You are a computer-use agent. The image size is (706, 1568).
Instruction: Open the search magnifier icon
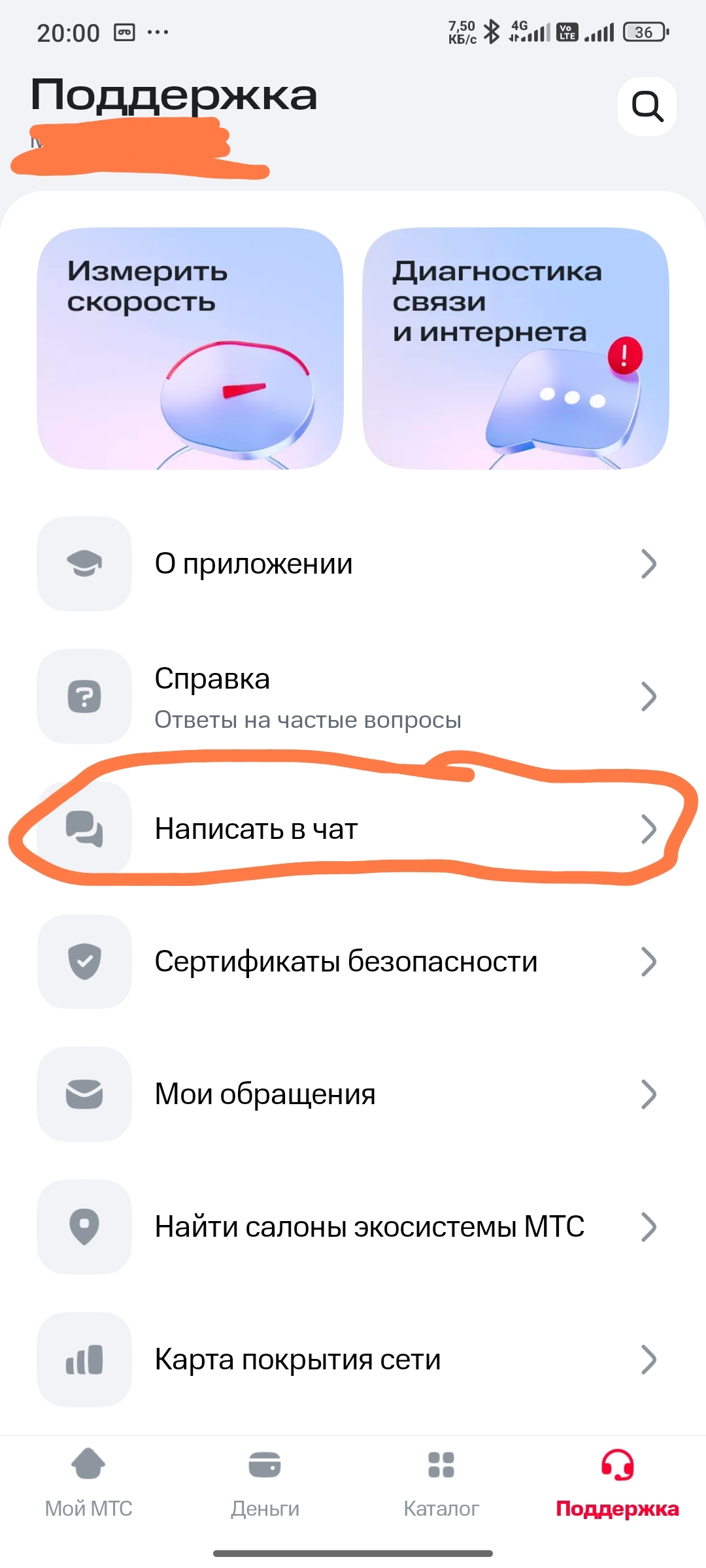647,106
